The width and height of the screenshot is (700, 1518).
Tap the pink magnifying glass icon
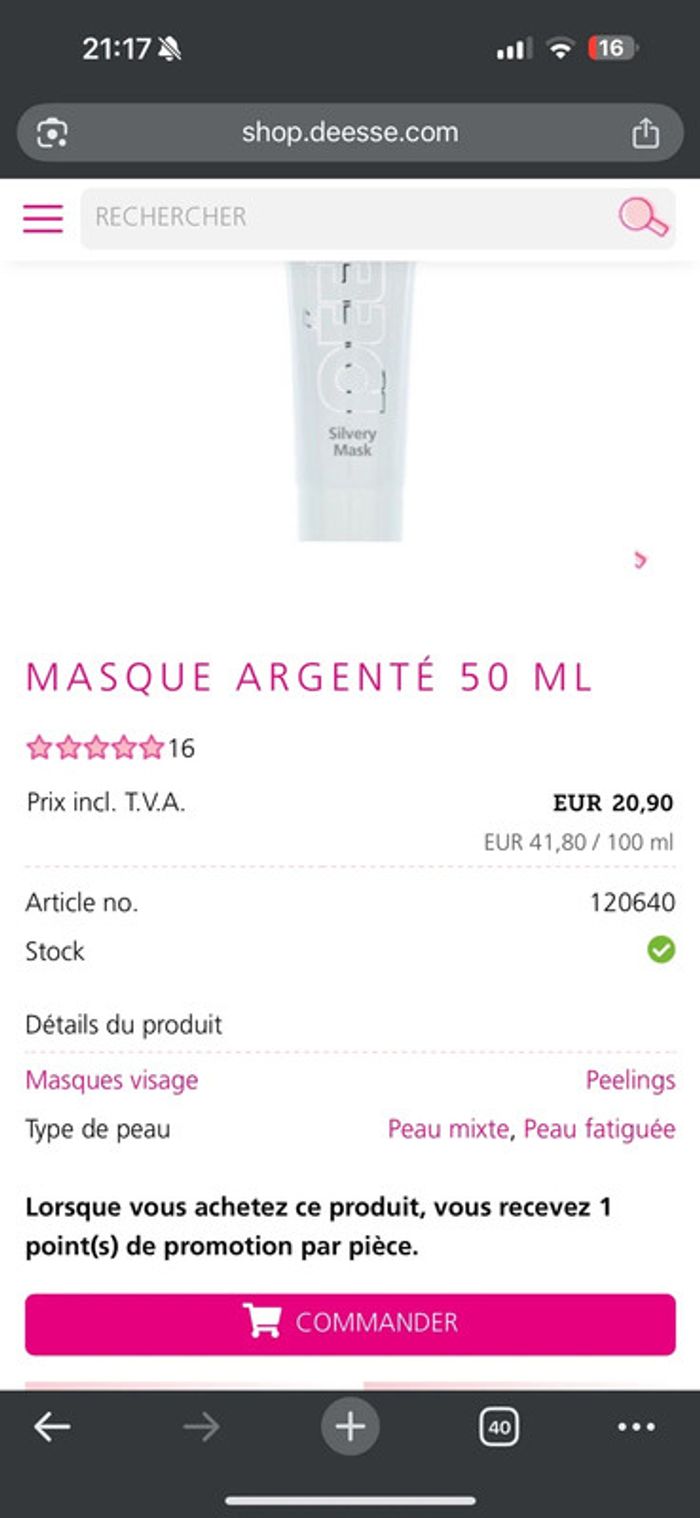[642, 217]
